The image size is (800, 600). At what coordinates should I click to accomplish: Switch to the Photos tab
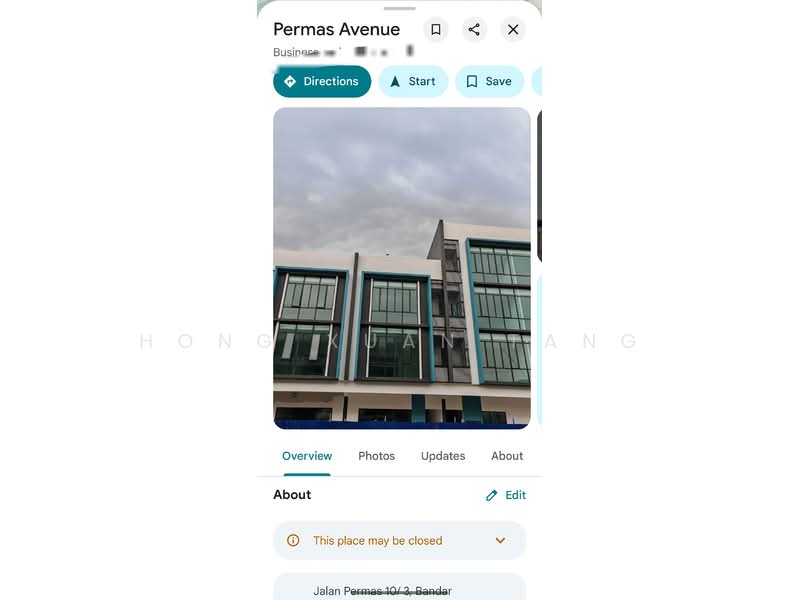[376, 456]
